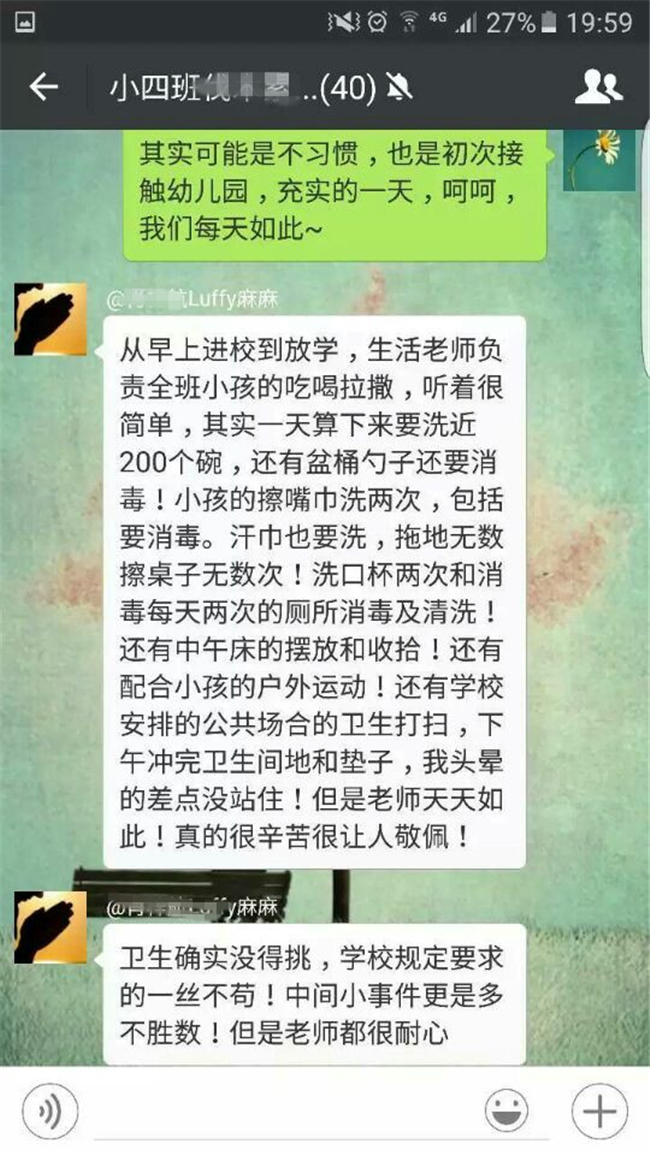Screen dimensions: 650x1155
Task: Open Luffy麻麻 avatar beside the long message
Action: pyautogui.click(x=50, y=319)
